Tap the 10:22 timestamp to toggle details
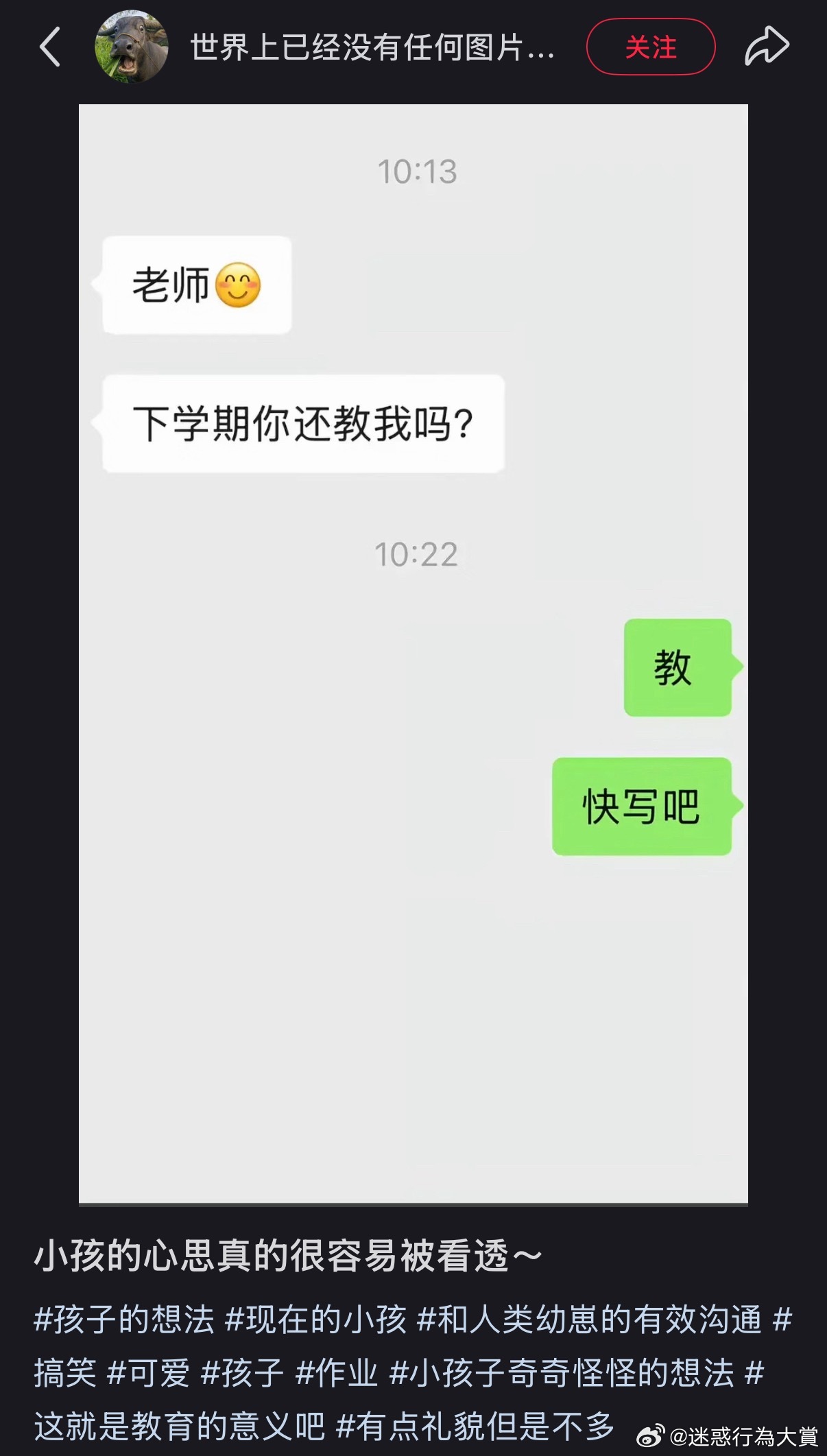827x1456 pixels. (418, 556)
